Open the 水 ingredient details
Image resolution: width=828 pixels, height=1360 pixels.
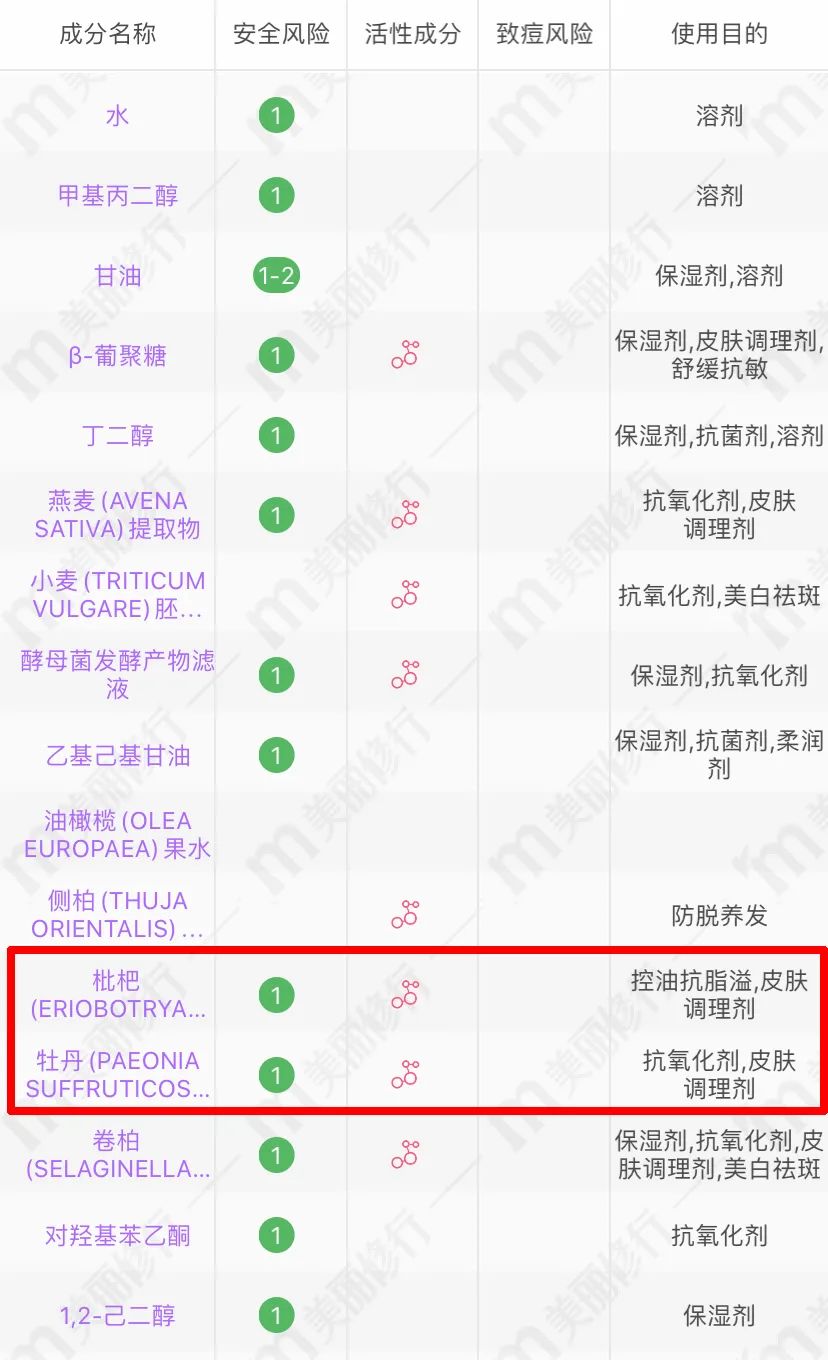pos(118,116)
